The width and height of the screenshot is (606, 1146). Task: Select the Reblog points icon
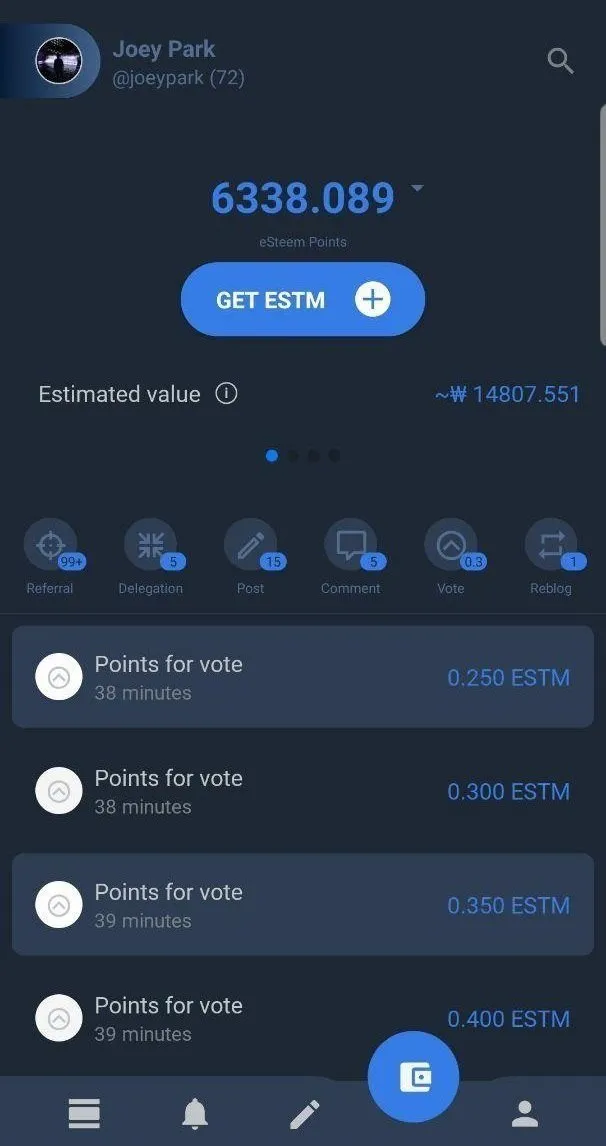click(550, 546)
